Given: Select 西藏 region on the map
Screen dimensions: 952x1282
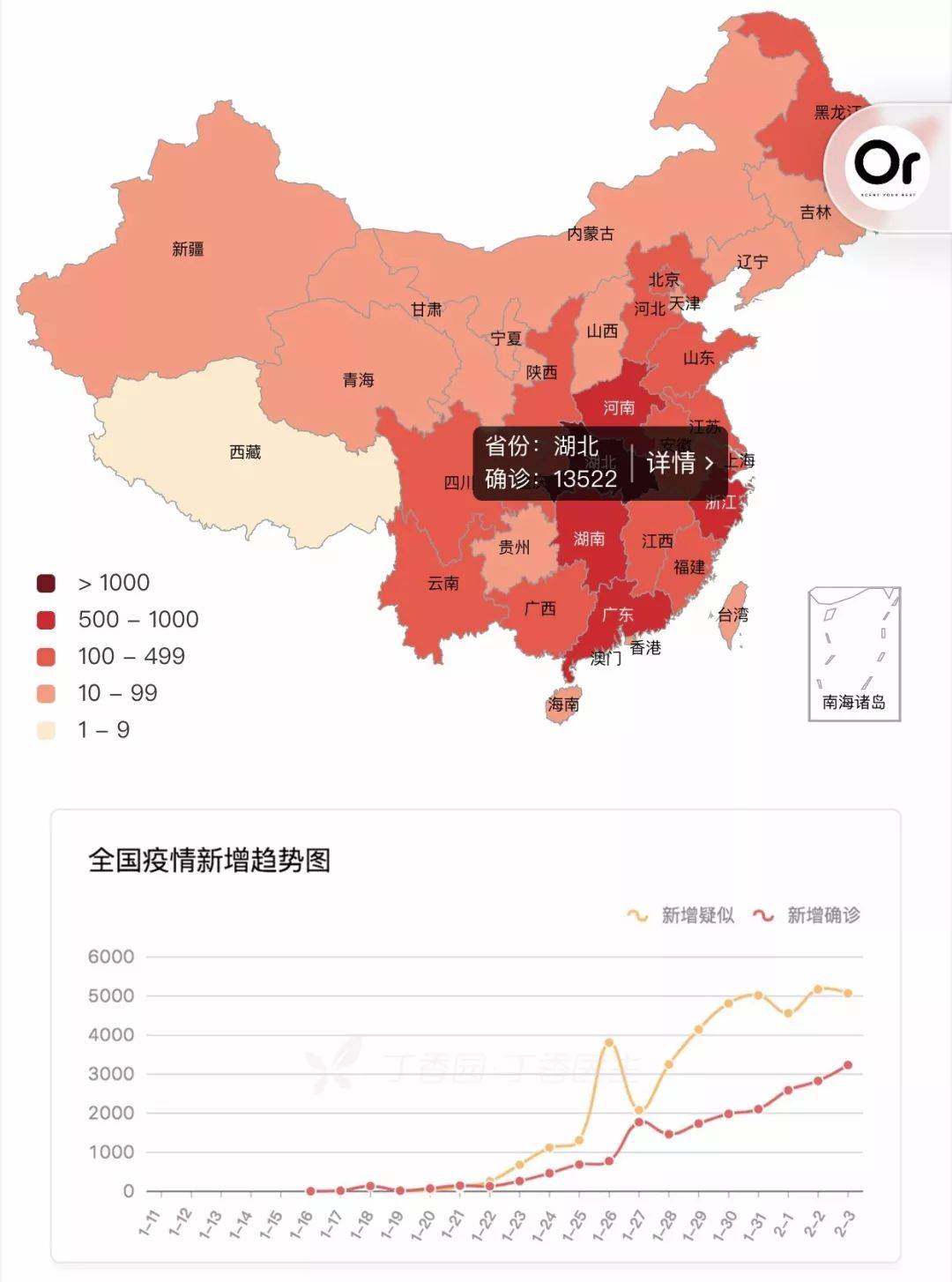Looking at the screenshot, I should (x=244, y=452).
